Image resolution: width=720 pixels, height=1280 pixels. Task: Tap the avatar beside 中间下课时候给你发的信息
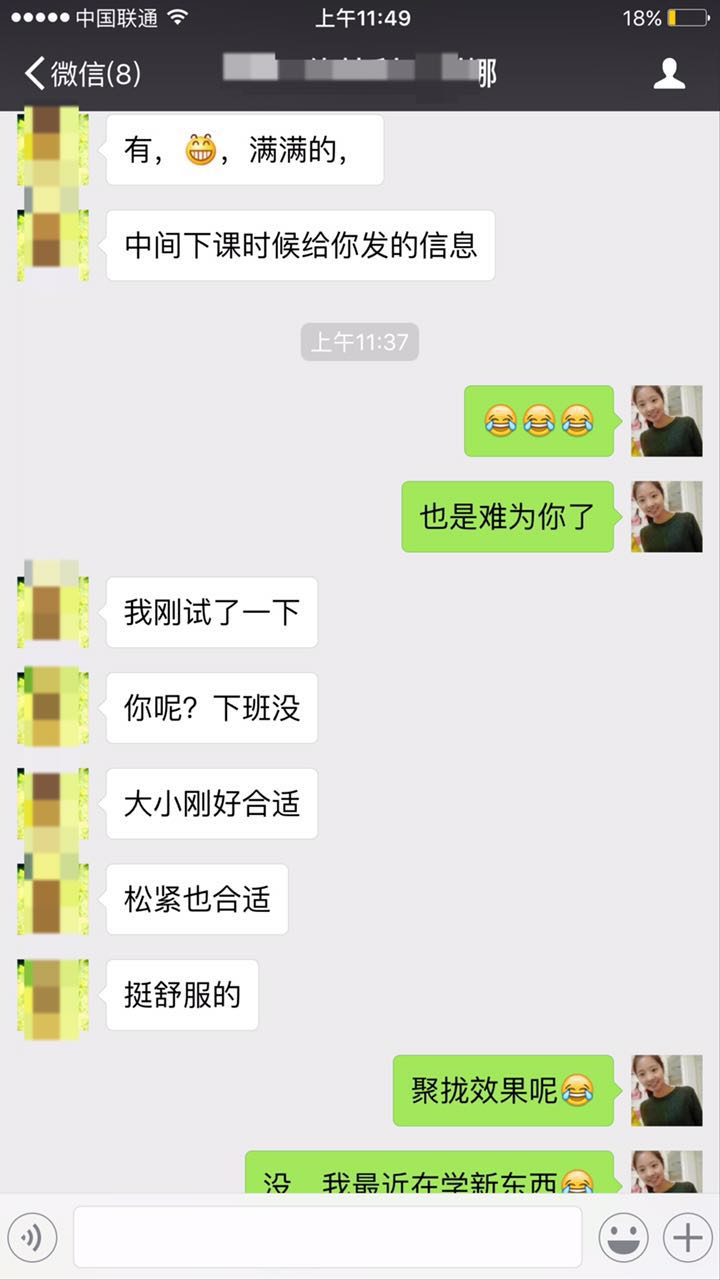[53, 245]
